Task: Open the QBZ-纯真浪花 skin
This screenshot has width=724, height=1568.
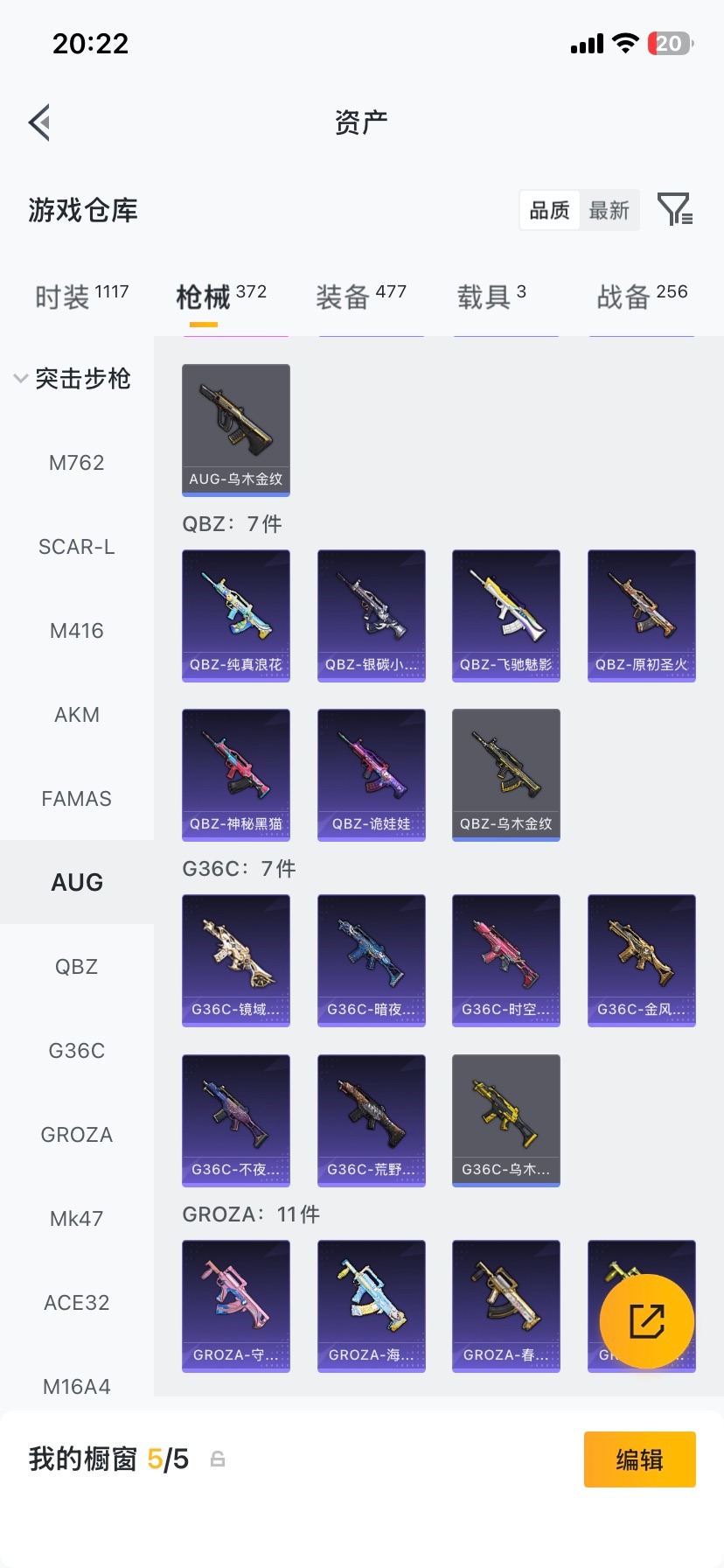Action: click(236, 615)
